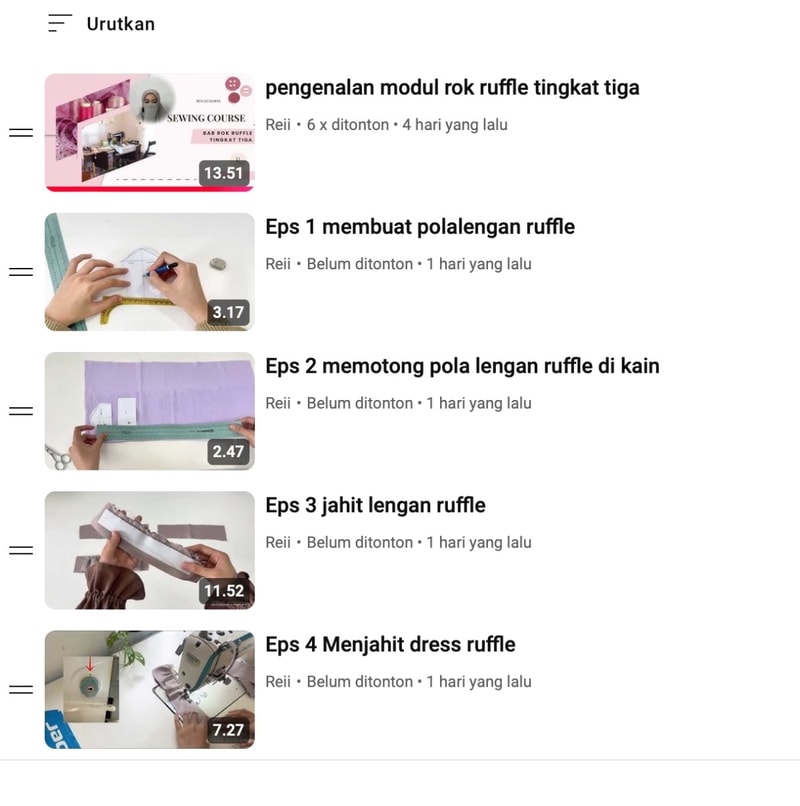Screen dimensions: 800x806
Task: Open the Urutkan sort option
Action: pos(101,24)
